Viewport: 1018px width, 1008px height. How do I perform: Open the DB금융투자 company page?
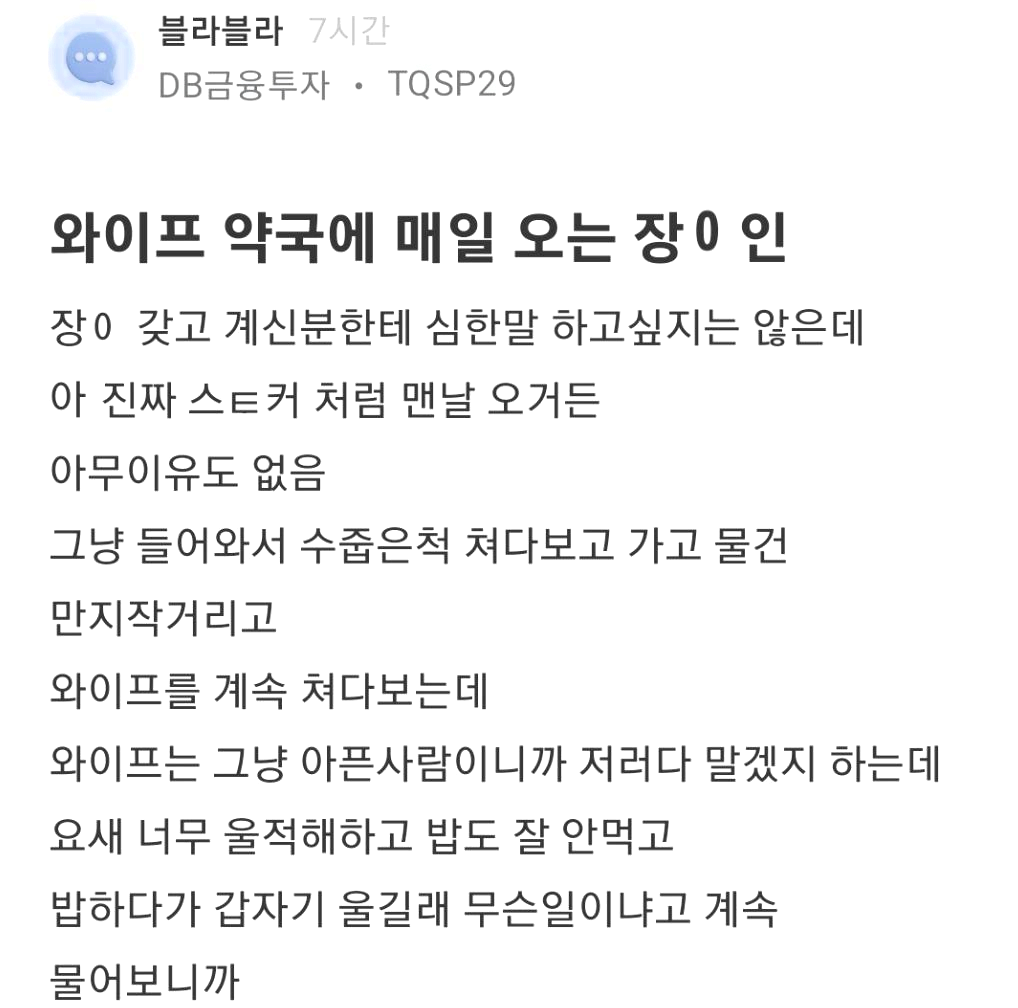(244, 85)
